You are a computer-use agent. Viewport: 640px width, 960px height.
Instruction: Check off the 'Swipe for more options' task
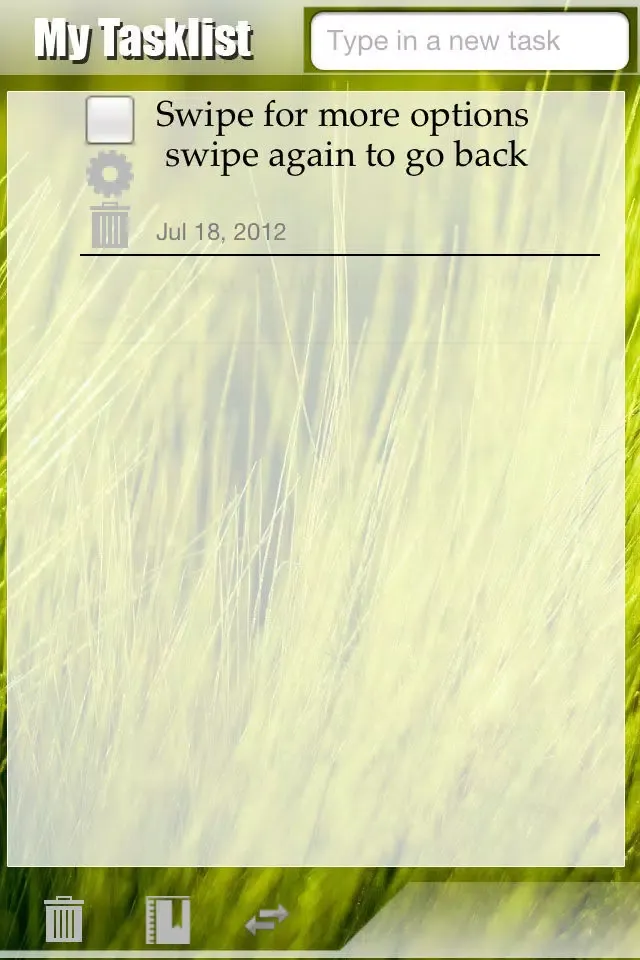click(110, 120)
